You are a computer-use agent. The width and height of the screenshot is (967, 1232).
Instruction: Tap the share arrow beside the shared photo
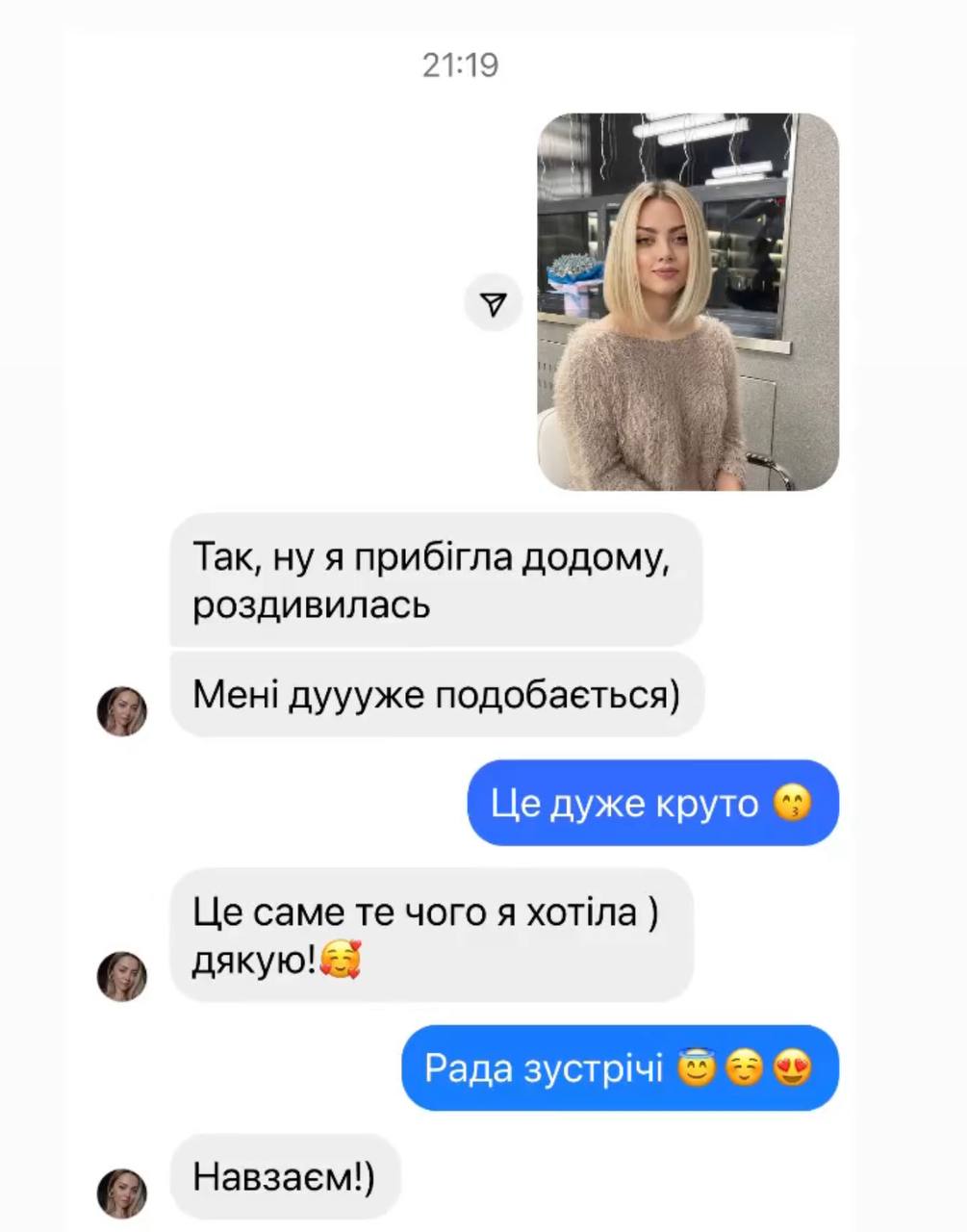click(x=493, y=304)
